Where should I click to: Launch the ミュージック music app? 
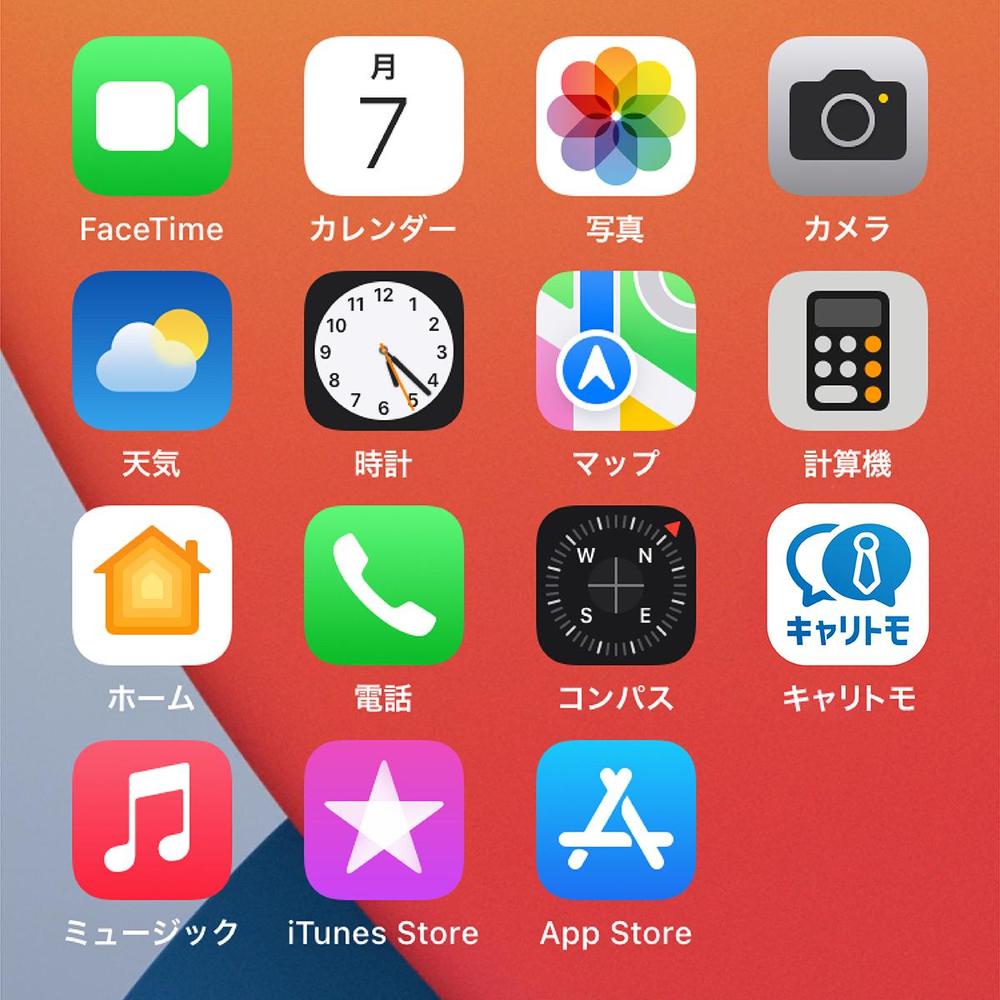point(152,820)
